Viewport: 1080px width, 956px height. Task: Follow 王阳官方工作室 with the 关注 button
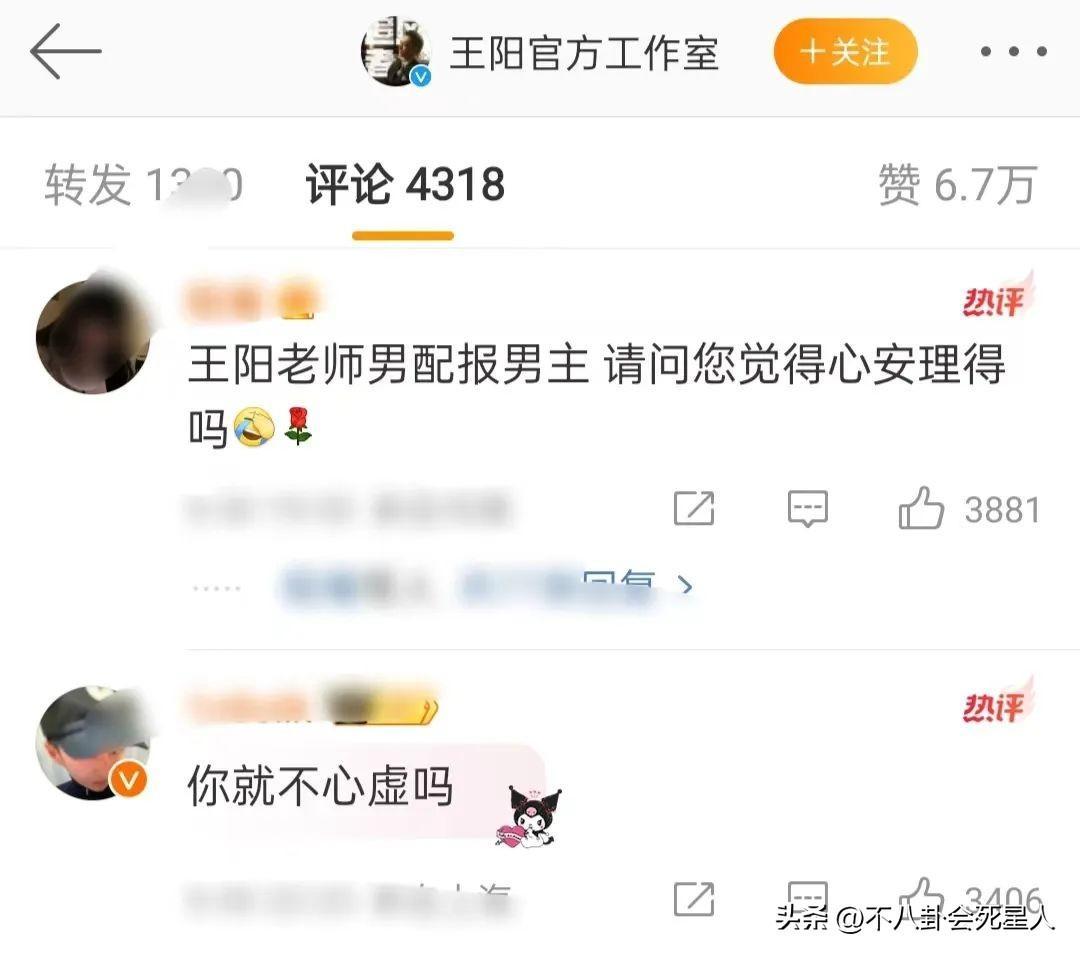point(845,52)
